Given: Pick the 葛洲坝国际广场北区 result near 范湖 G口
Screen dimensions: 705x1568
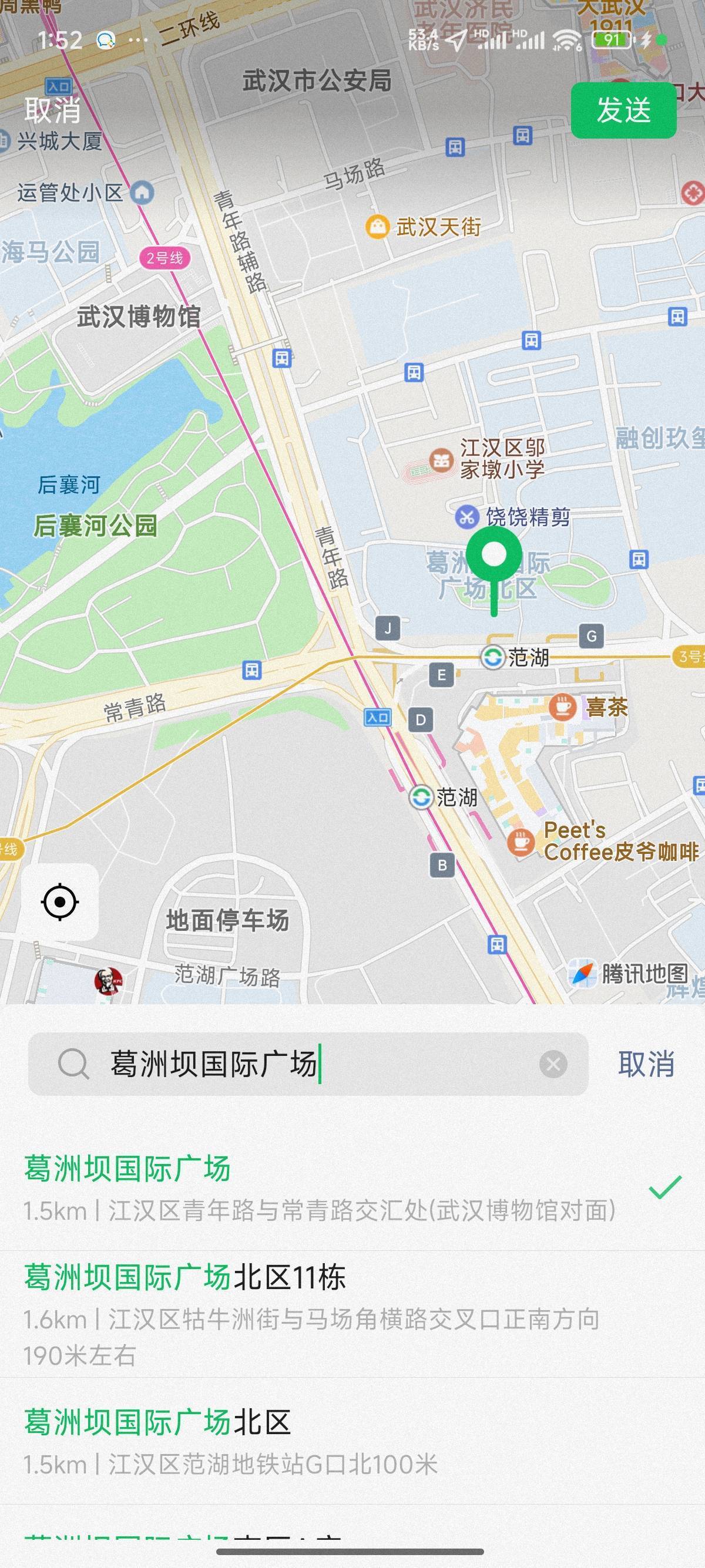Looking at the screenshot, I should pyautogui.click(x=352, y=1441).
